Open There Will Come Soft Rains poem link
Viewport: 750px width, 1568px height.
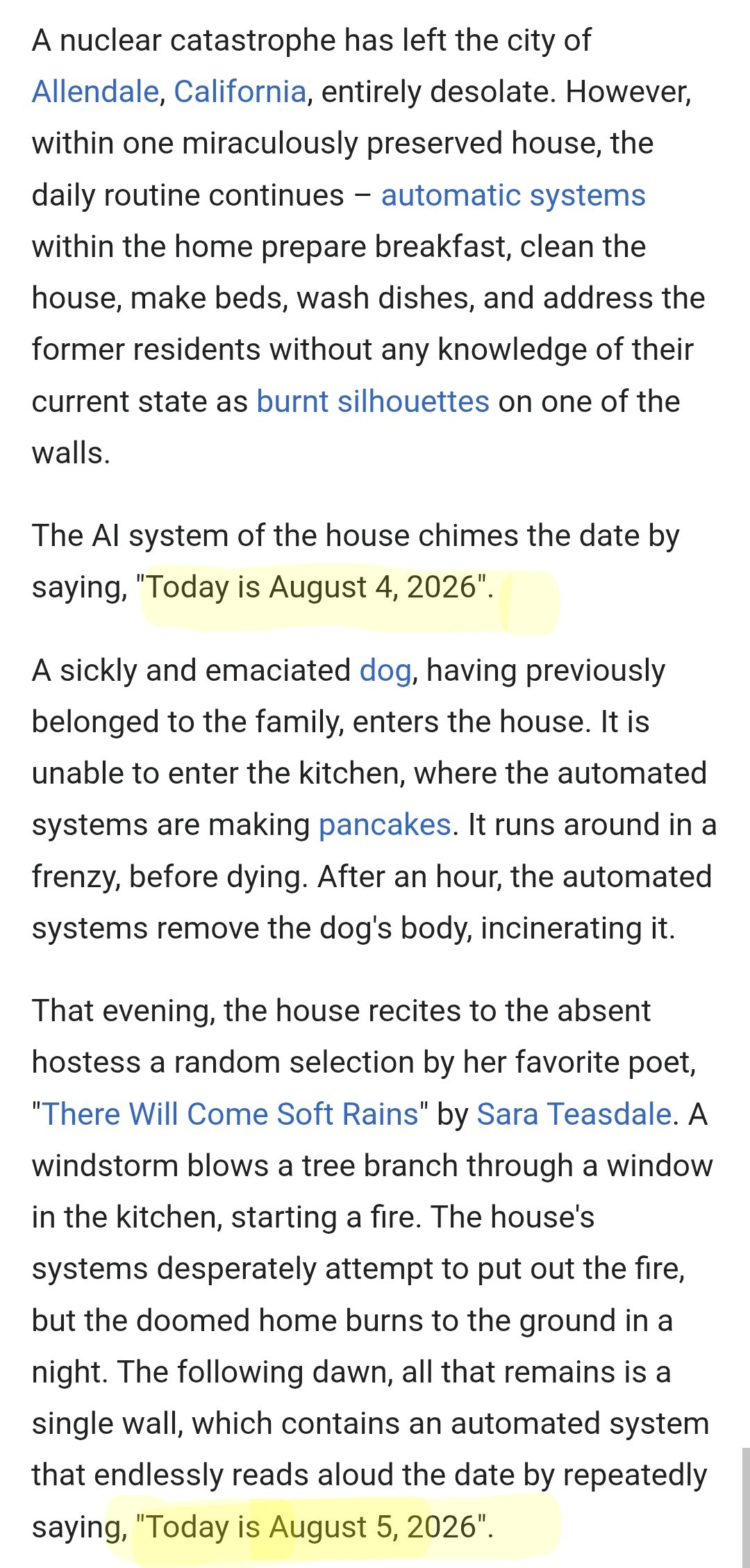(x=231, y=1114)
